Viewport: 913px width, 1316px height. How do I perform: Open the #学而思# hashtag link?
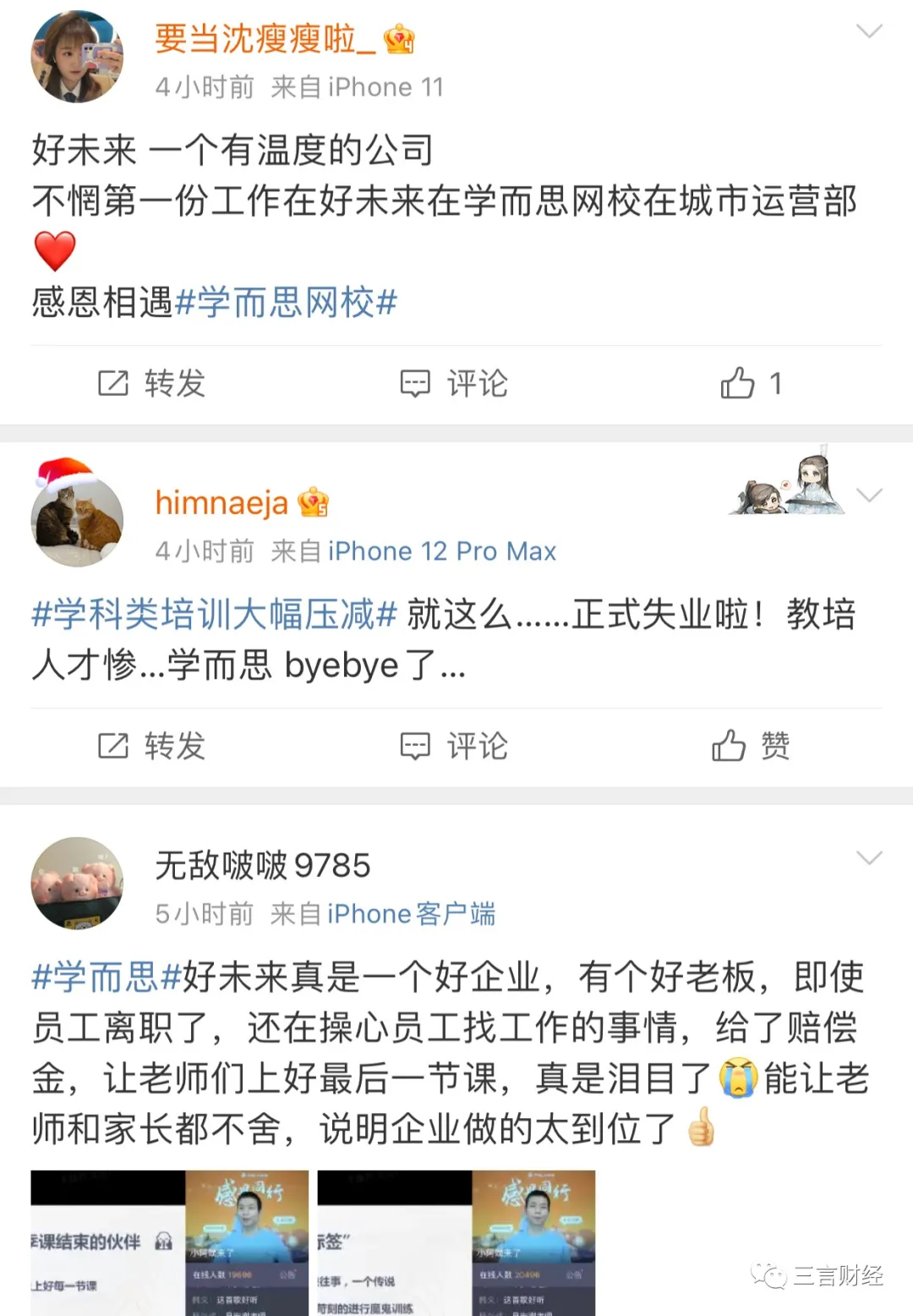coord(107,978)
